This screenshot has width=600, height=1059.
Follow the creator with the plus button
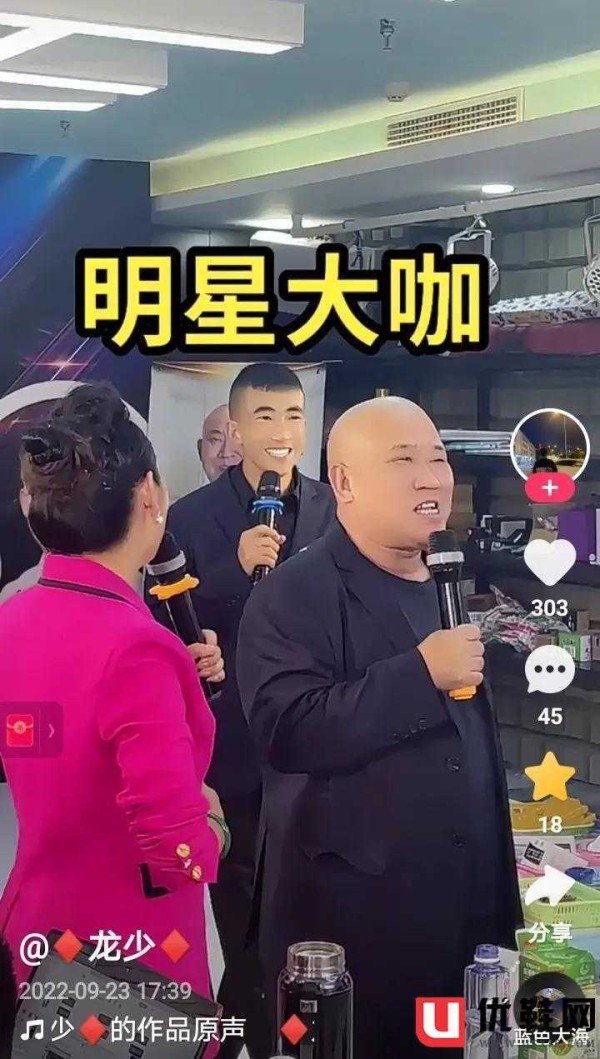[x=549, y=488]
